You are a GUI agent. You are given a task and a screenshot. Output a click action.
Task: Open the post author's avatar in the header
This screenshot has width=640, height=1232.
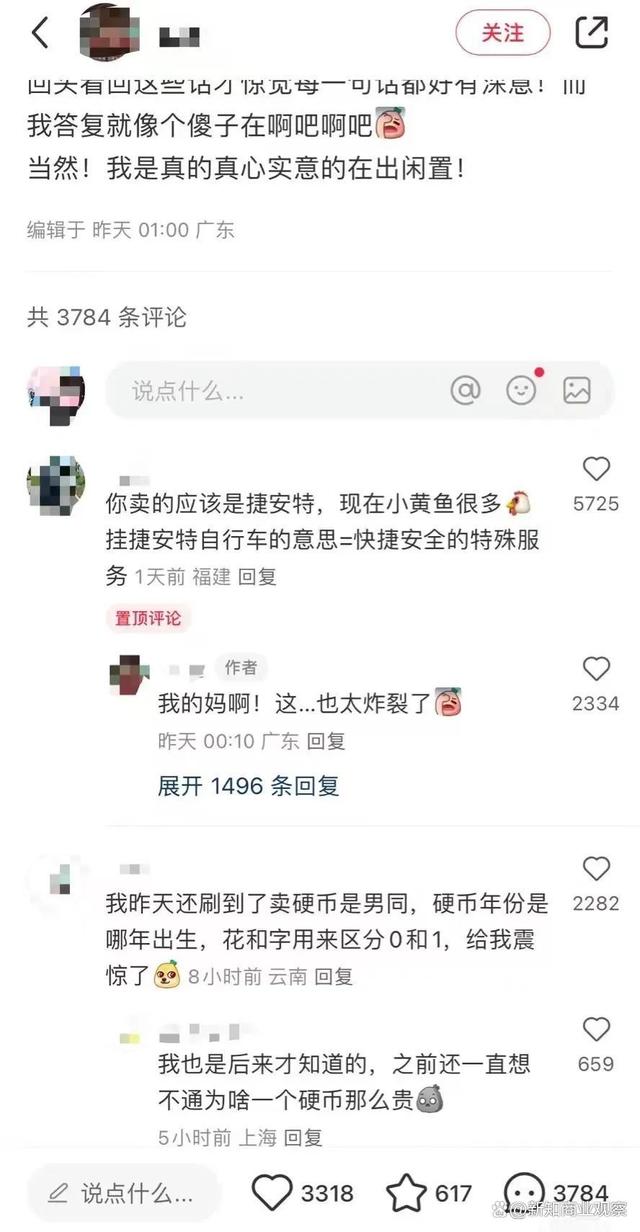pyautogui.click(x=108, y=33)
